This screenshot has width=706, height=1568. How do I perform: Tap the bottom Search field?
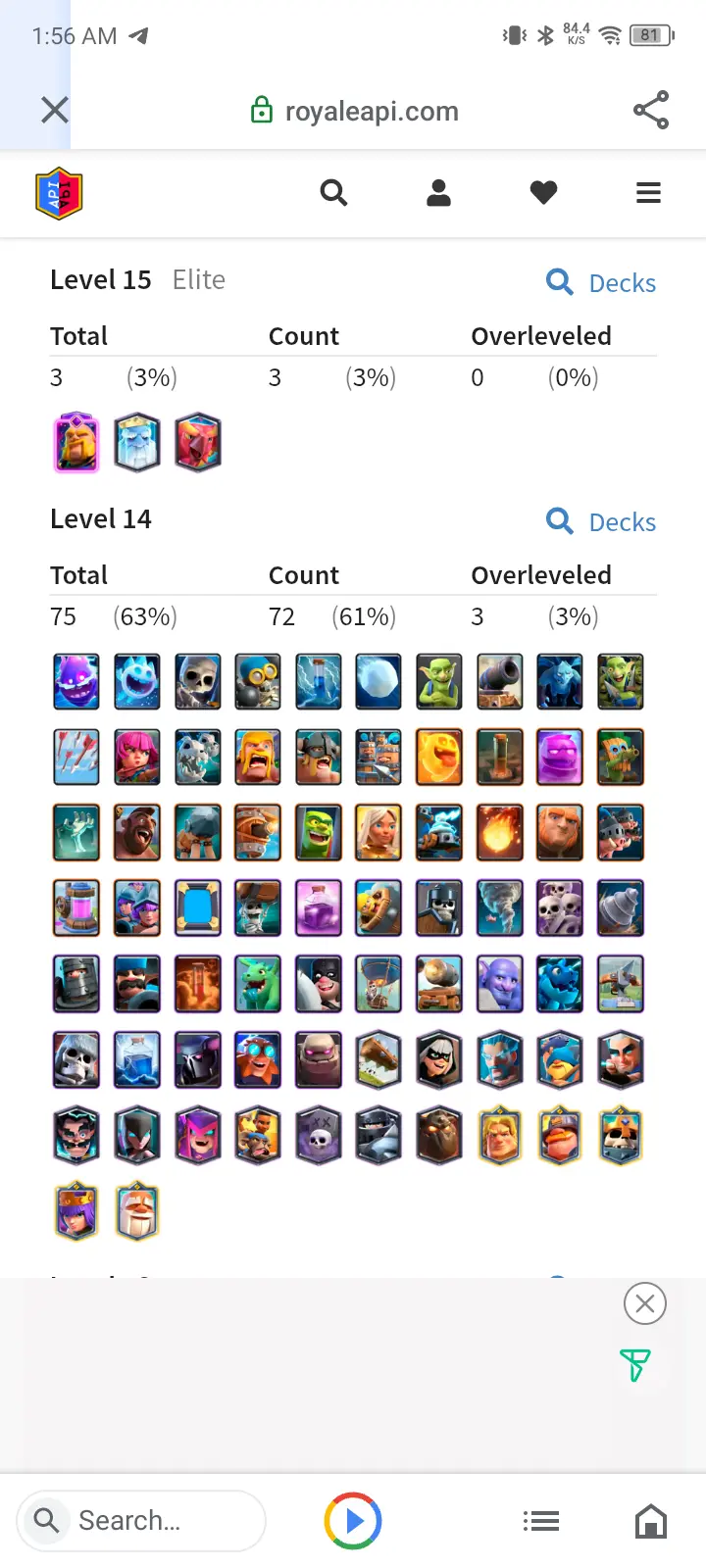[x=142, y=1521]
